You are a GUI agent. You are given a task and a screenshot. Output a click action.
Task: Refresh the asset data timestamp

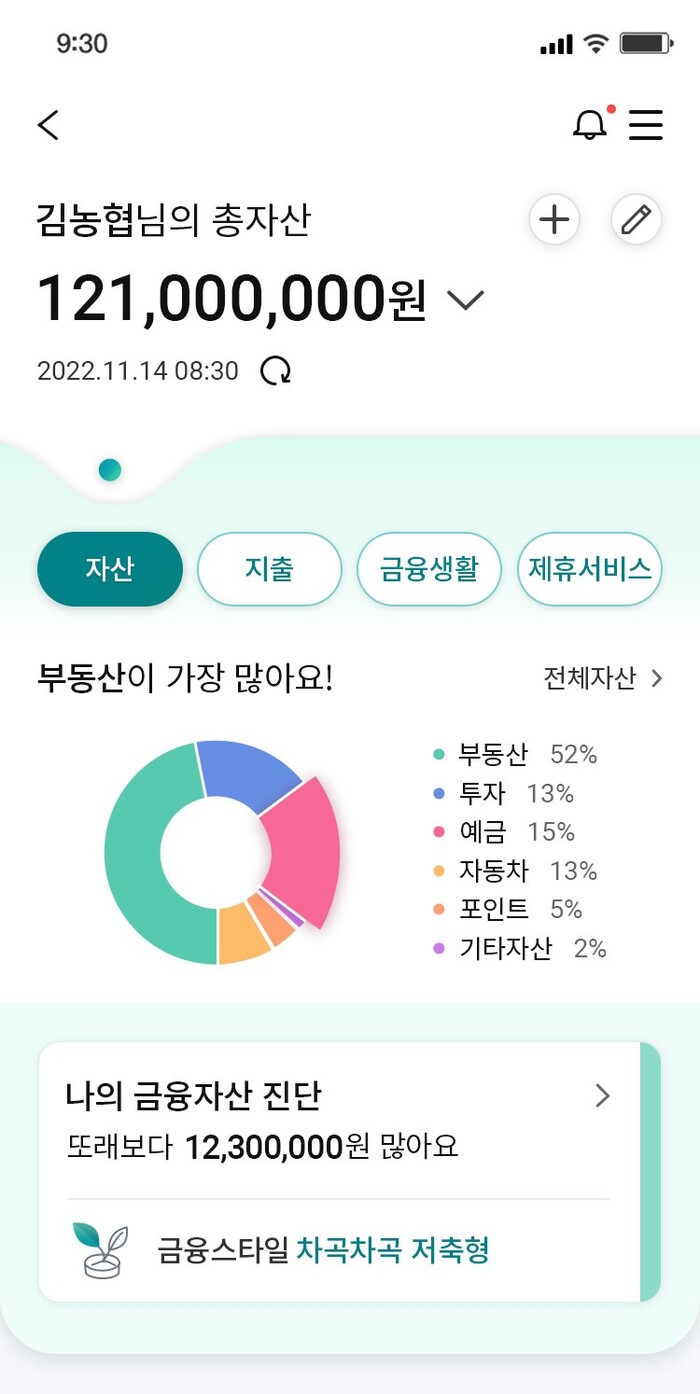tap(275, 371)
